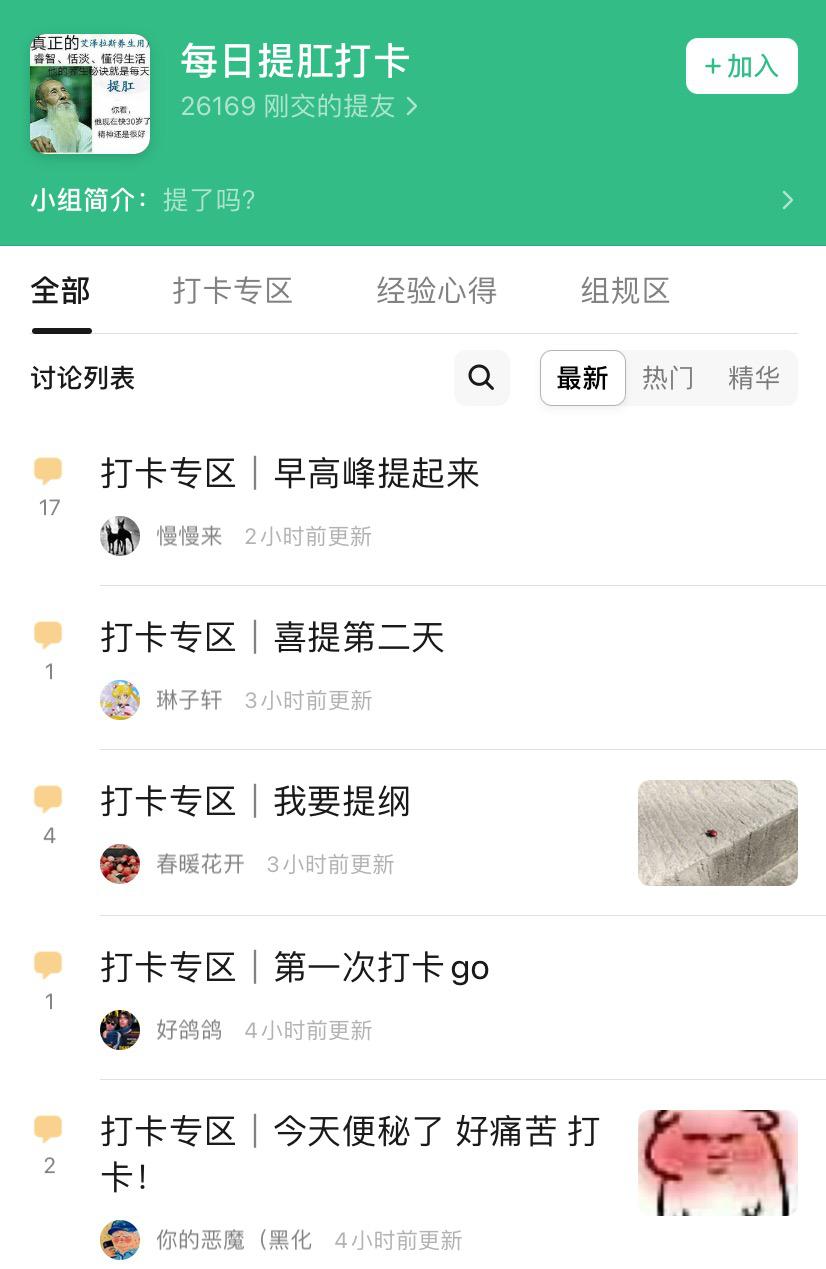Join the group with the 加入 button
The image size is (826, 1269).
pyautogui.click(x=741, y=66)
